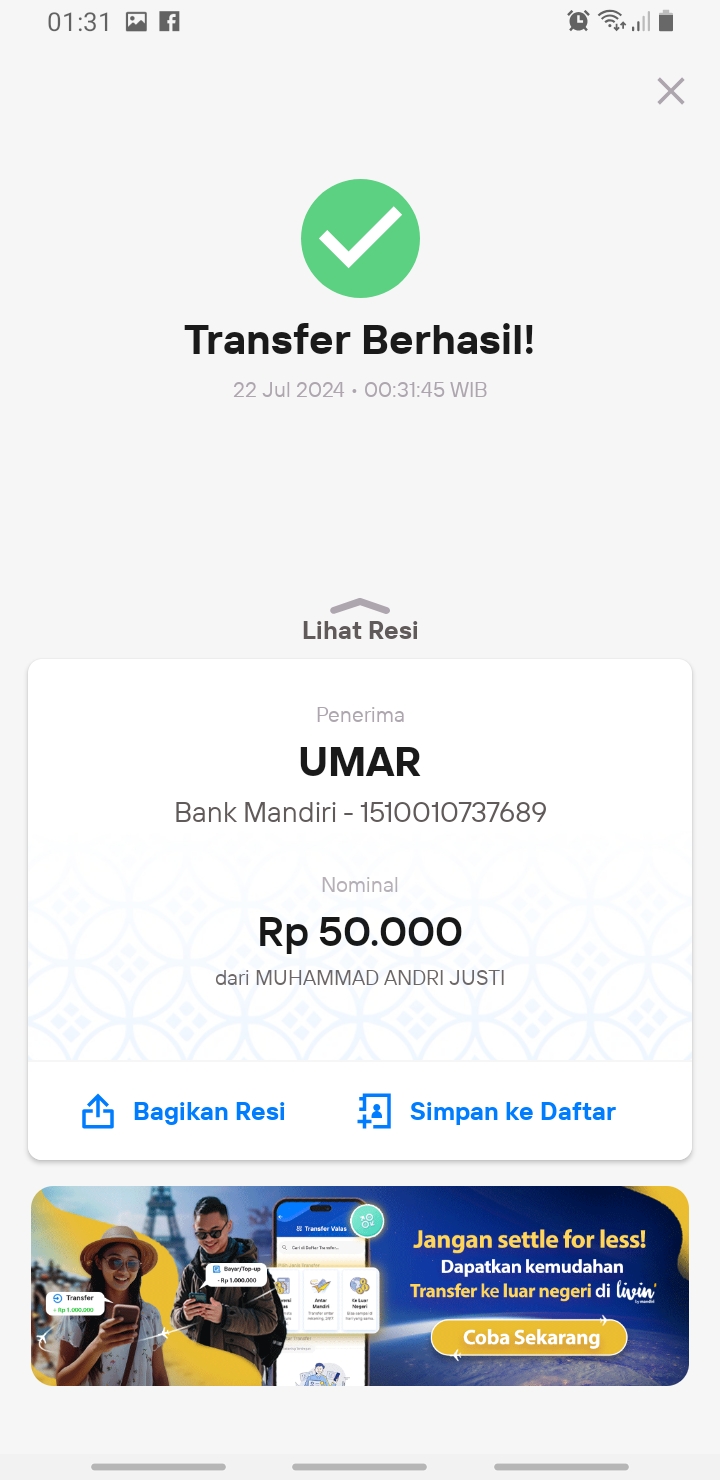This screenshot has height=1480, width=720.
Task: Close the transfer success screen
Action: [670, 91]
